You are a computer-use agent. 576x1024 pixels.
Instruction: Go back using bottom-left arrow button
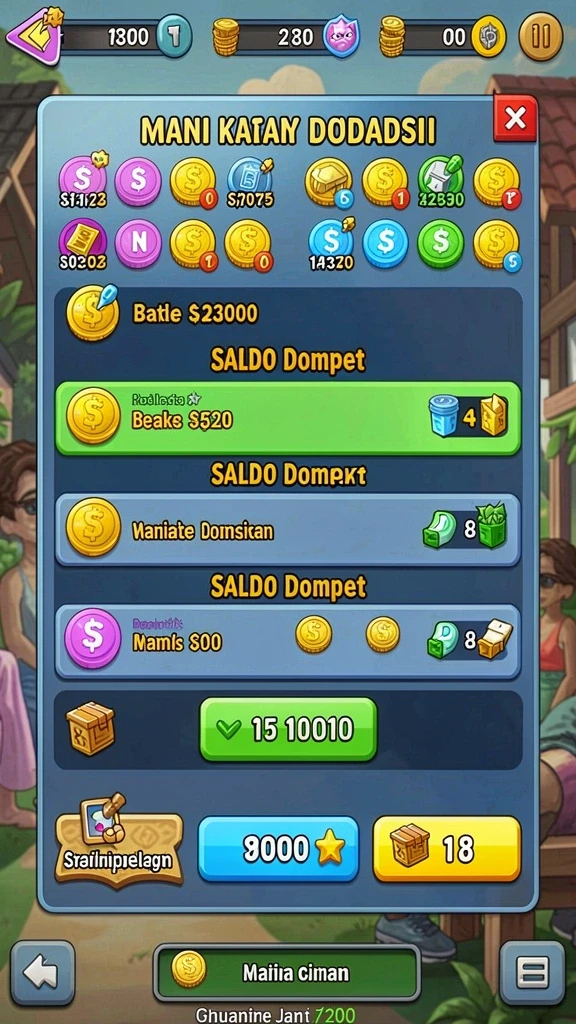click(42, 972)
